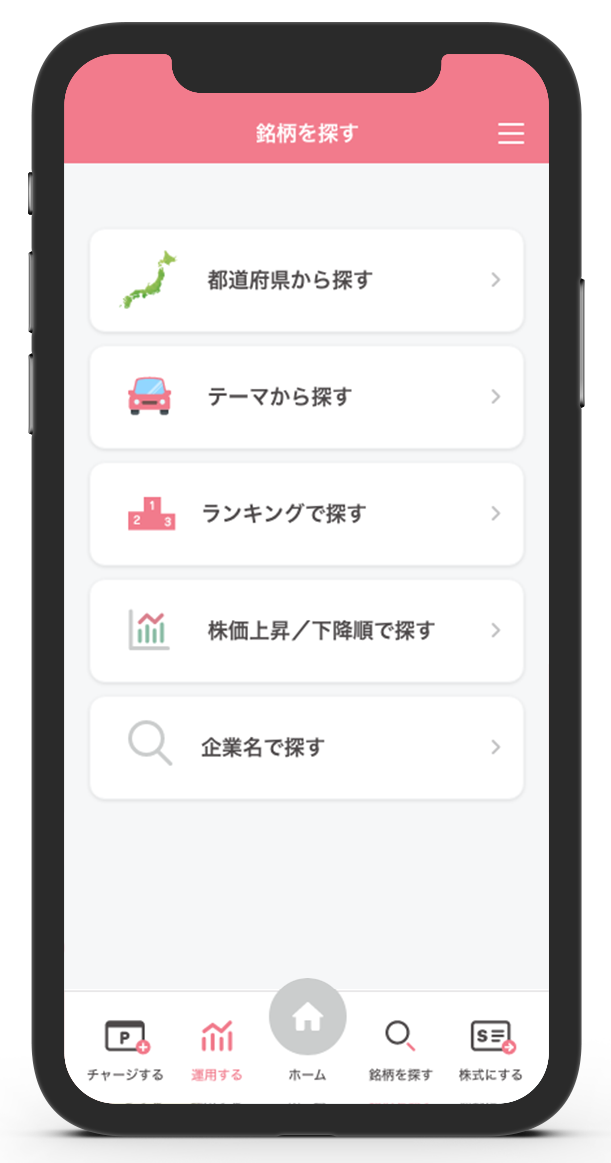This screenshot has width=611, height=1163.
Task: Open the 株式にする tab
Action: (x=491, y=1049)
